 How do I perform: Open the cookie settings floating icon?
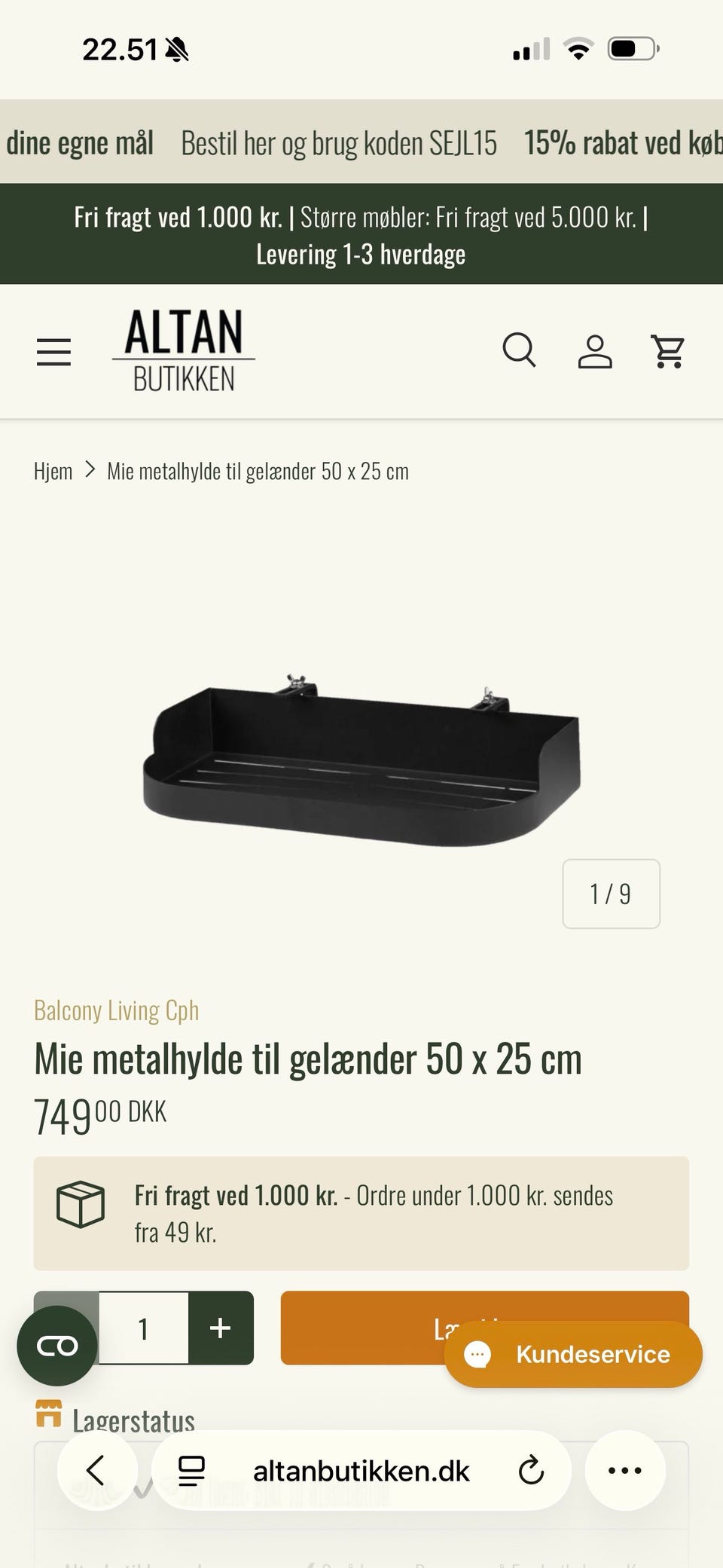pyautogui.click(x=57, y=1345)
